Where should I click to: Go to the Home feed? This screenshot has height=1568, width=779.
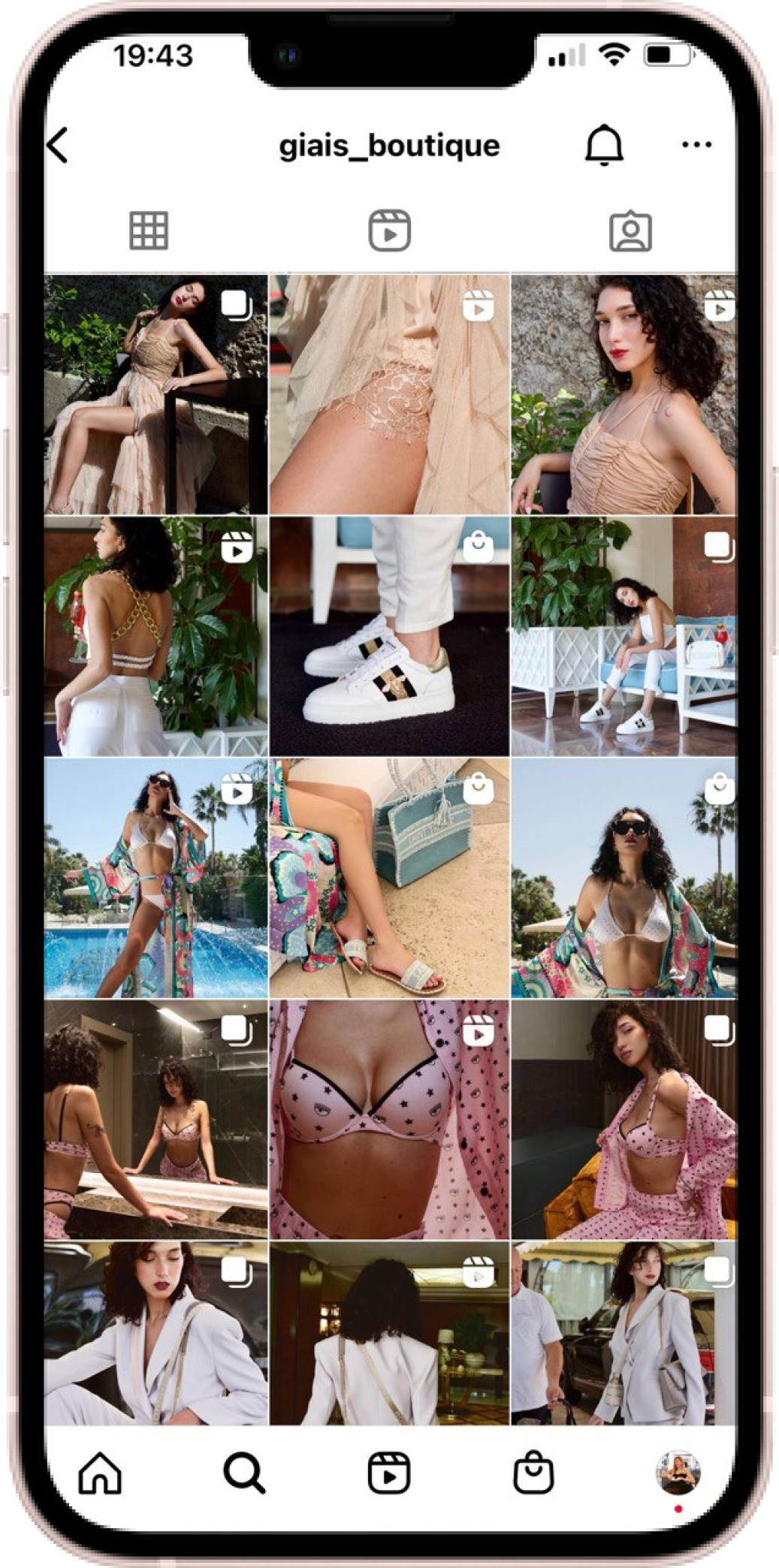coord(100,1473)
